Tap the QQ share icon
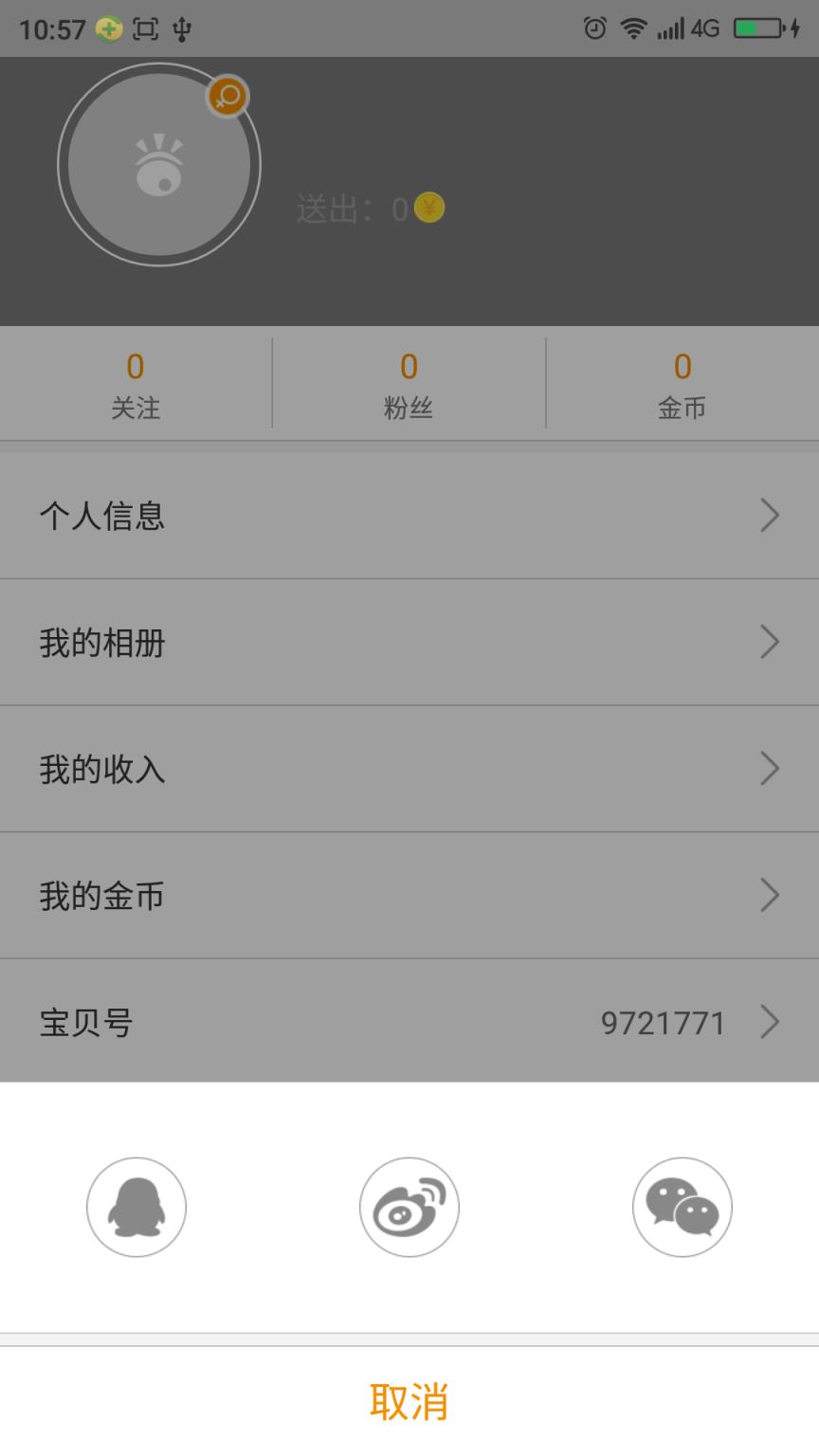This screenshot has height=1456, width=819. (136, 1206)
